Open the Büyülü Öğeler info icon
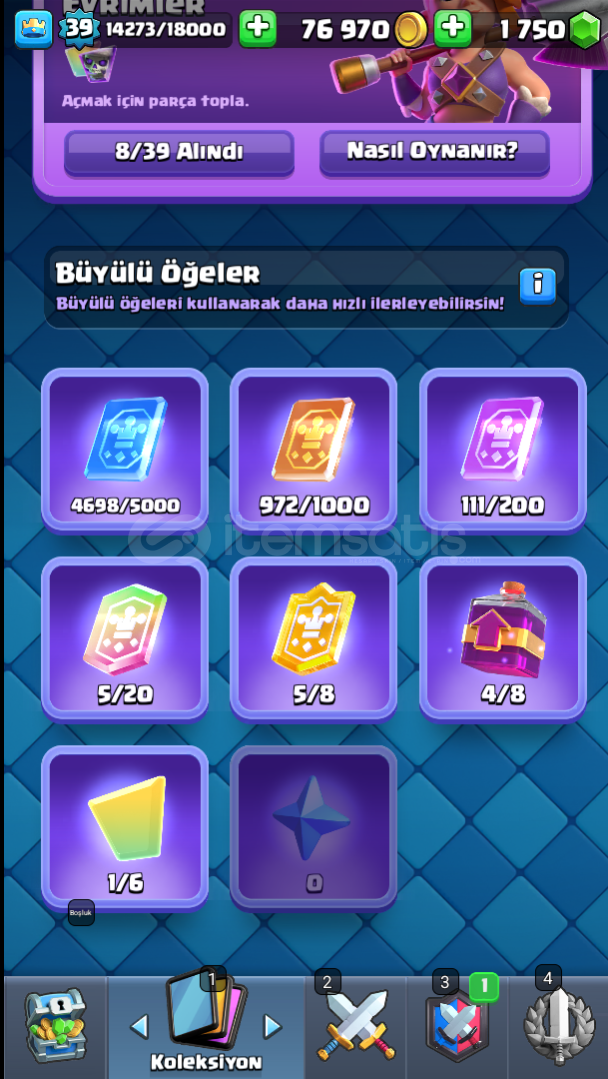Screen dimensions: 608x1079 pos(537,285)
